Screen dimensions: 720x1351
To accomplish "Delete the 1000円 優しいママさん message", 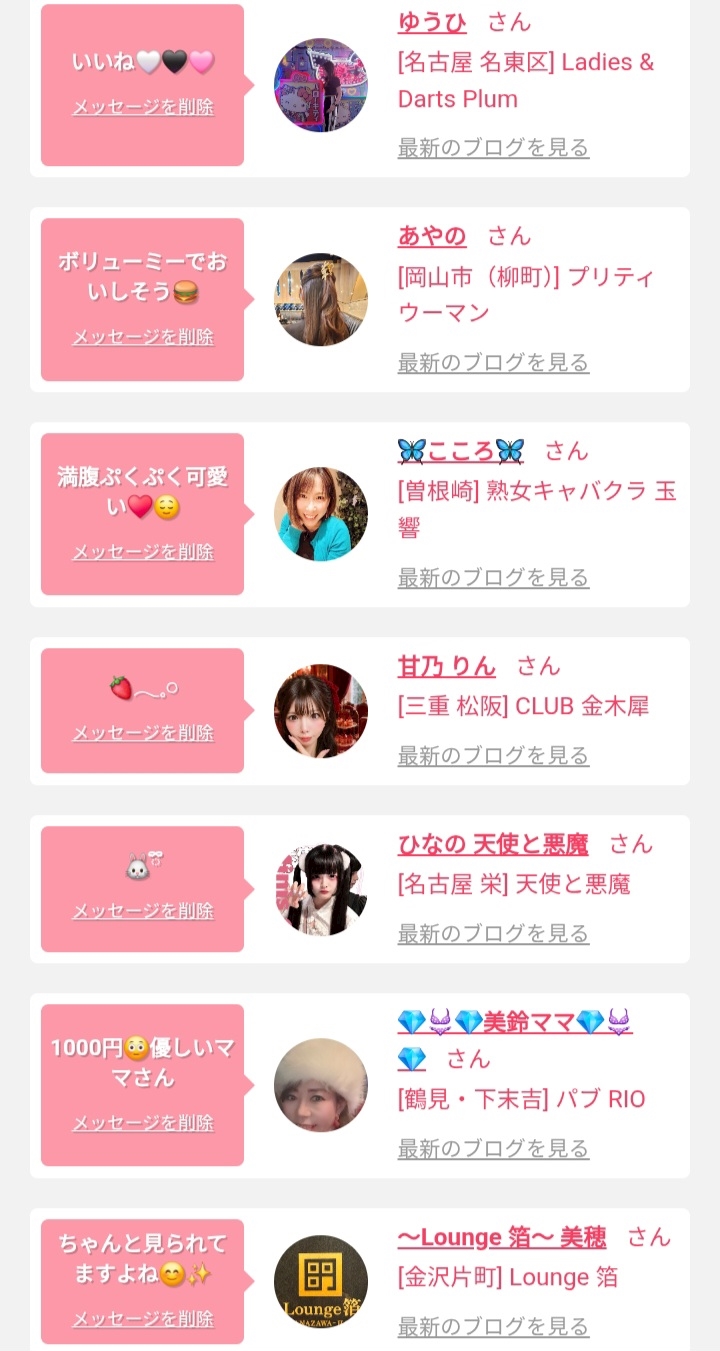I will [143, 1123].
